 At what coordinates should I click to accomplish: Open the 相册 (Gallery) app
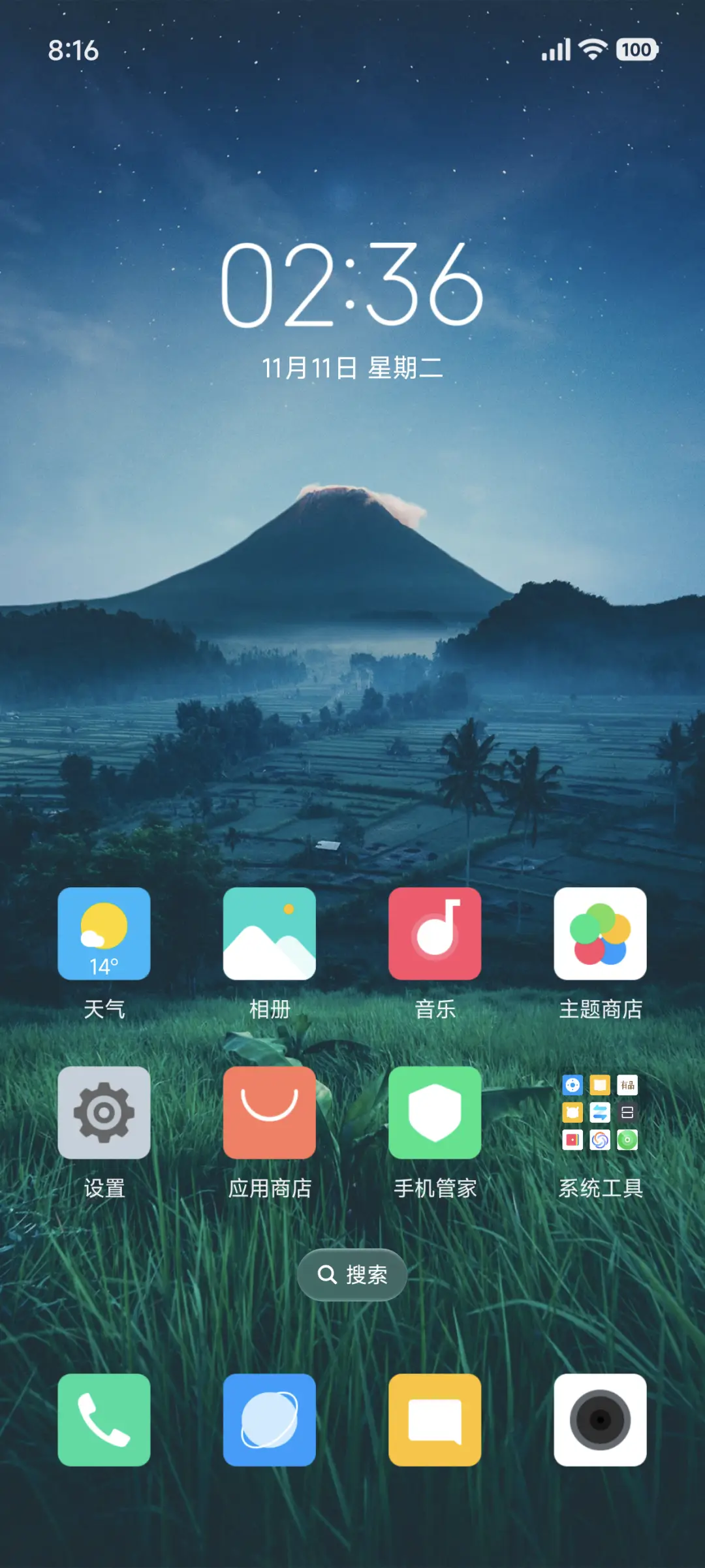click(270, 935)
